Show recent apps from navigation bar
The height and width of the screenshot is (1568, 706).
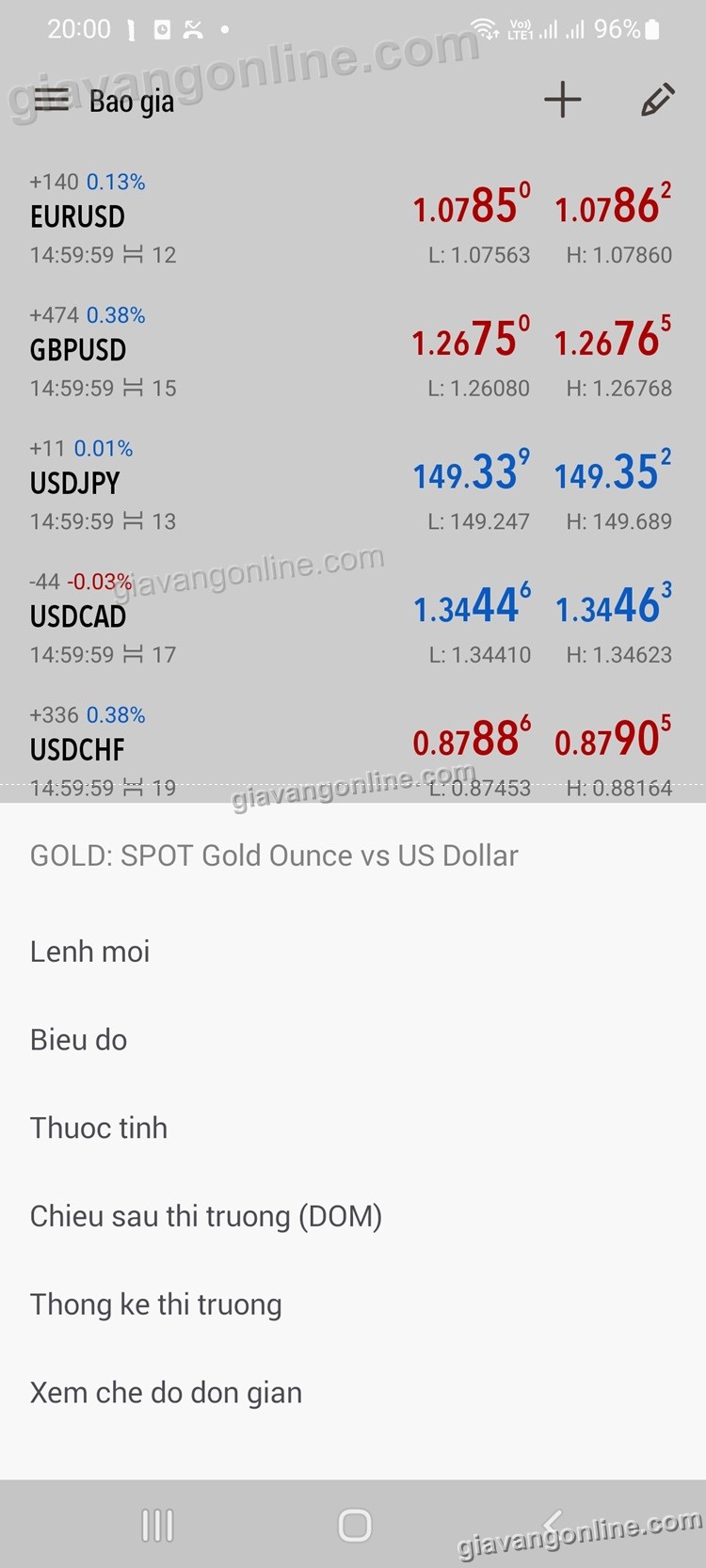157,1525
